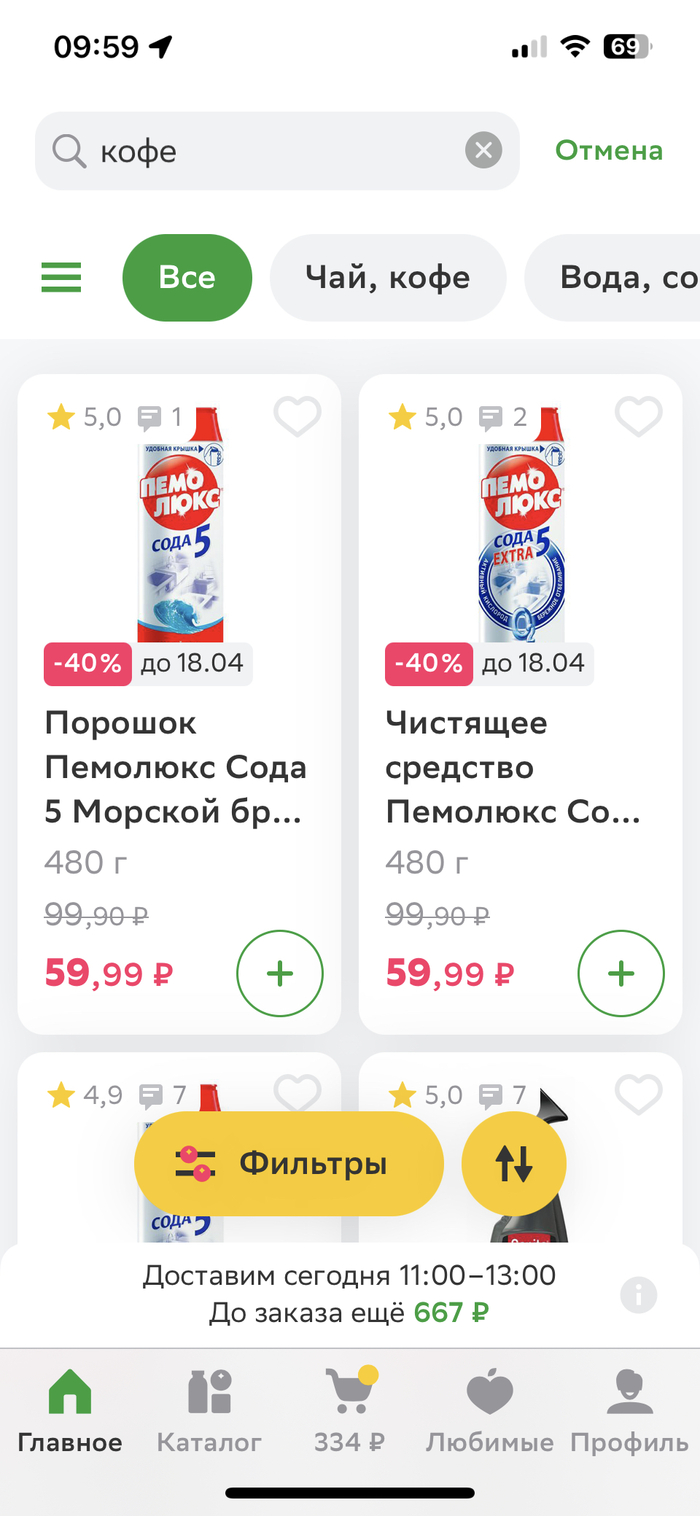Go to the Главное tab
This screenshot has height=1516, width=700.
pyautogui.click(x=70, y=1412)
